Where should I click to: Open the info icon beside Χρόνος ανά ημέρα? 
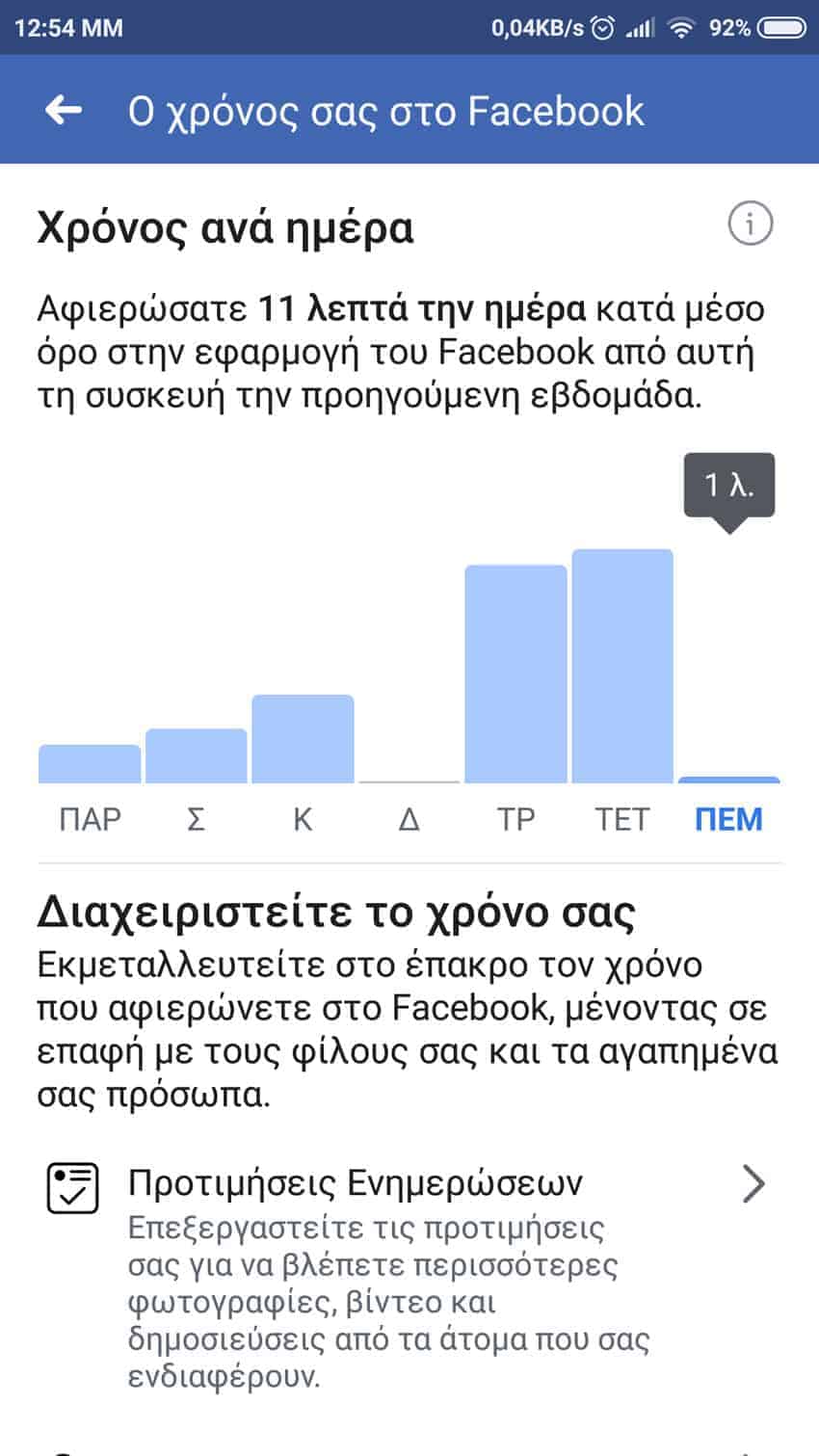coord(750,225)
